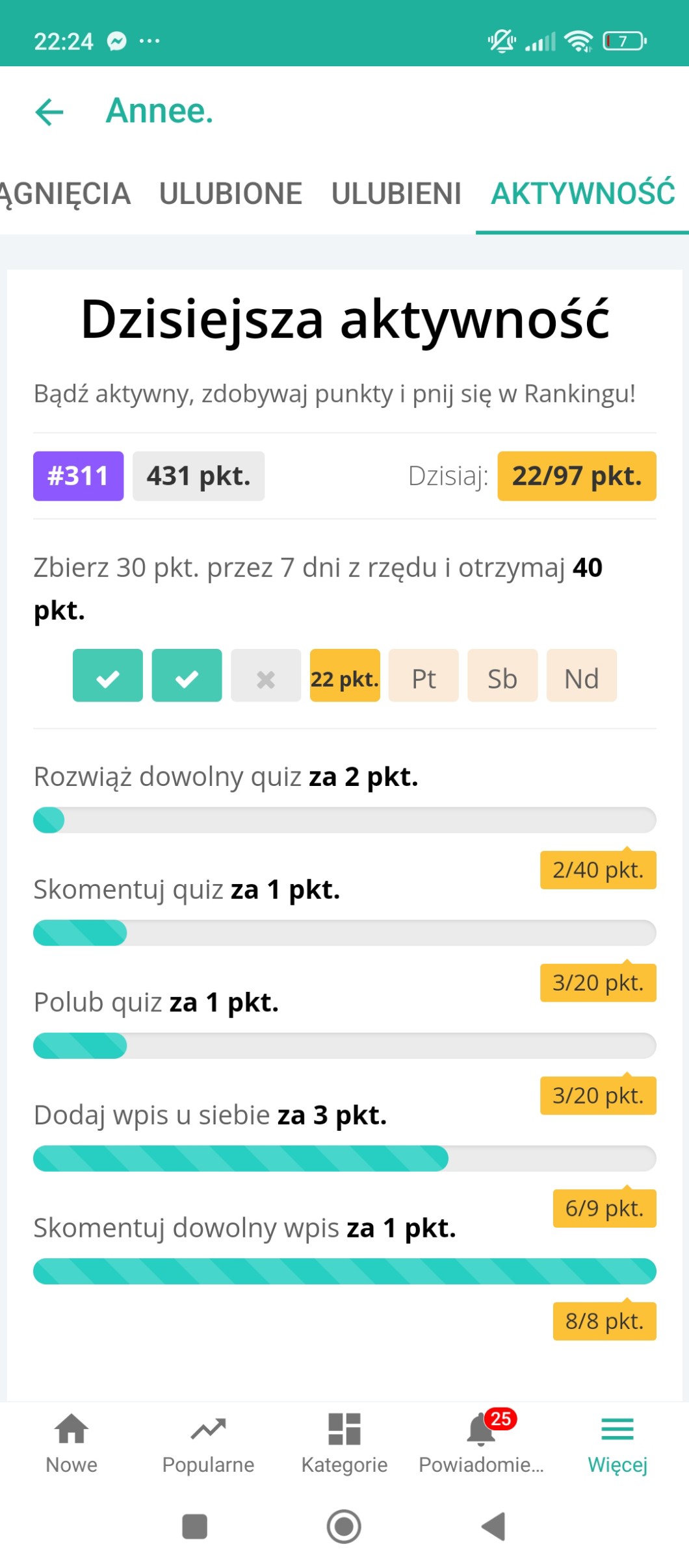Go to the Popularne section
The image size is (689, 1568).
tap(208, 1443)
